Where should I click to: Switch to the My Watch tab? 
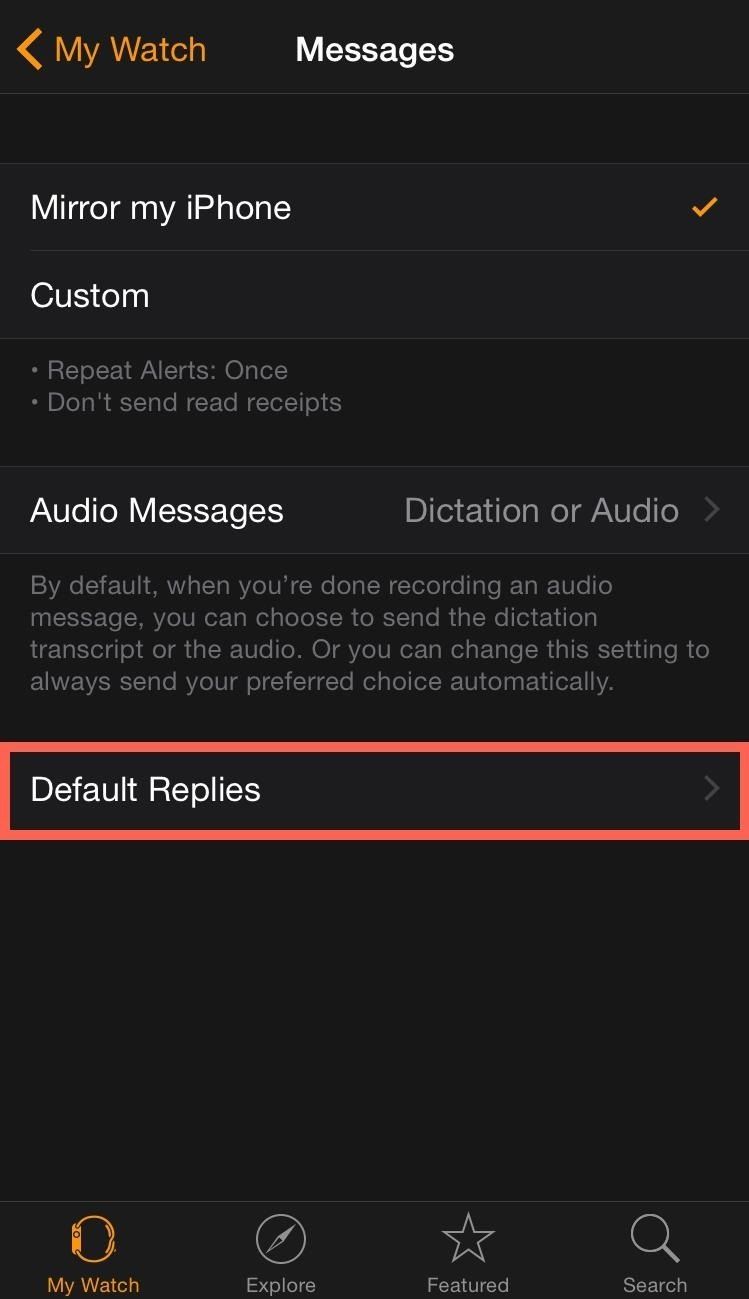[x=93, y=1254]
